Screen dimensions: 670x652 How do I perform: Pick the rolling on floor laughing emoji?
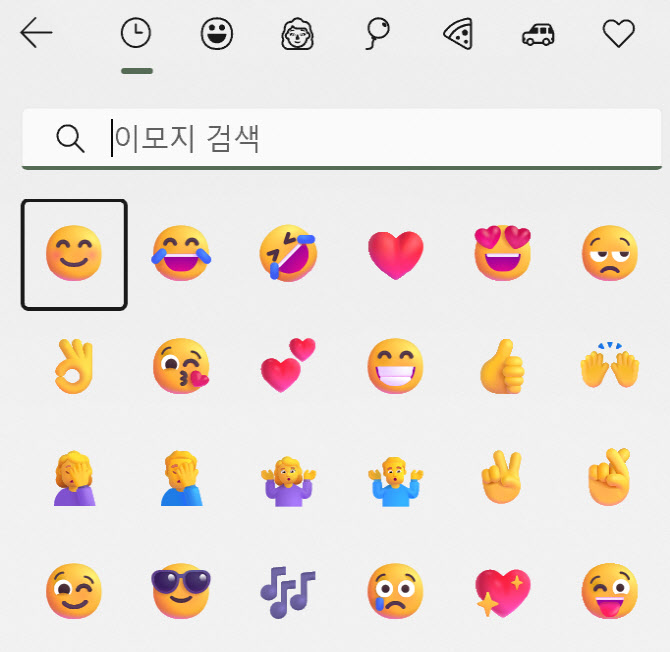(x=288, y=252)
